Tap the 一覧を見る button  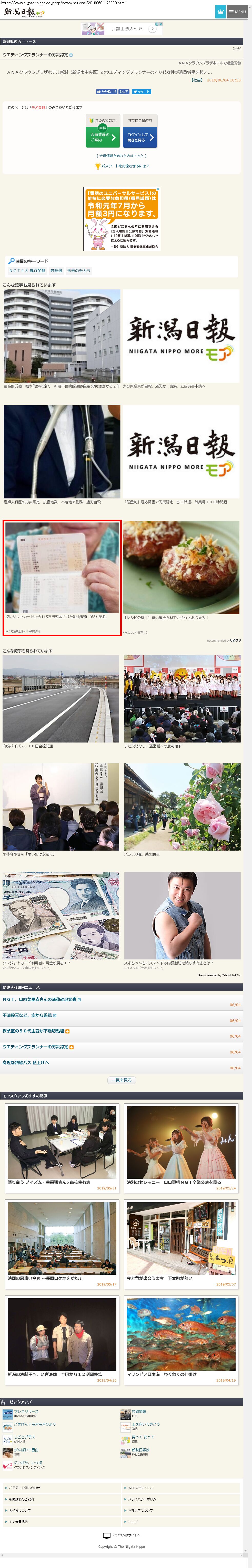(x=122, y=1080)
